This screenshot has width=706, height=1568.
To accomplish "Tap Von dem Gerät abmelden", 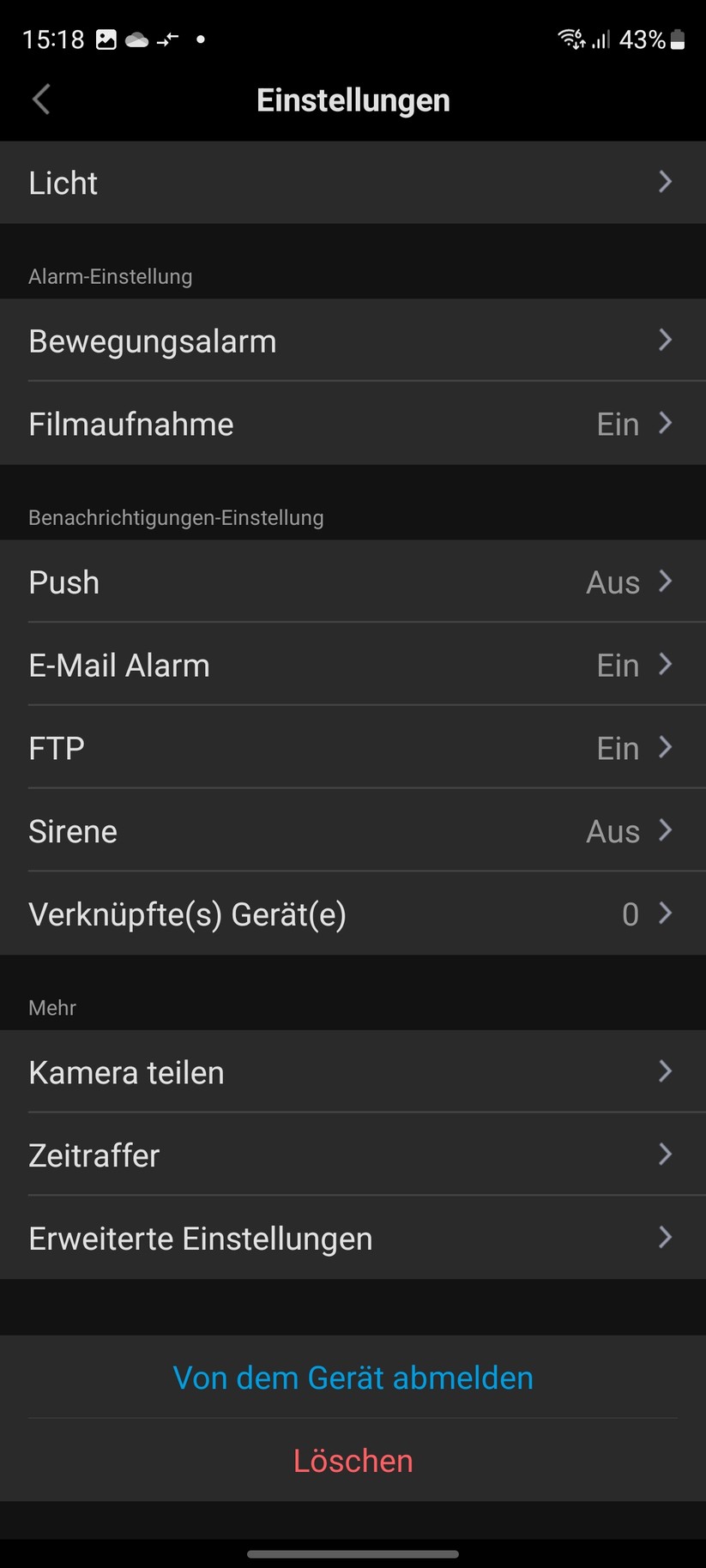I will click(353, 1378).
